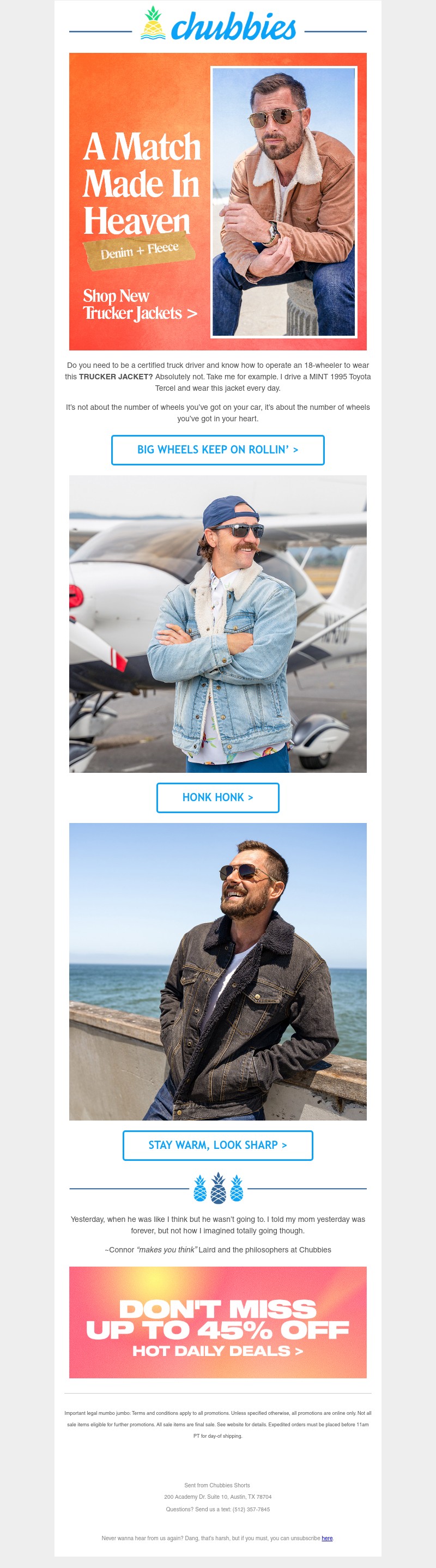
Task: Tap the unsubscribe 'here' link
Action: pos(327,1537)
